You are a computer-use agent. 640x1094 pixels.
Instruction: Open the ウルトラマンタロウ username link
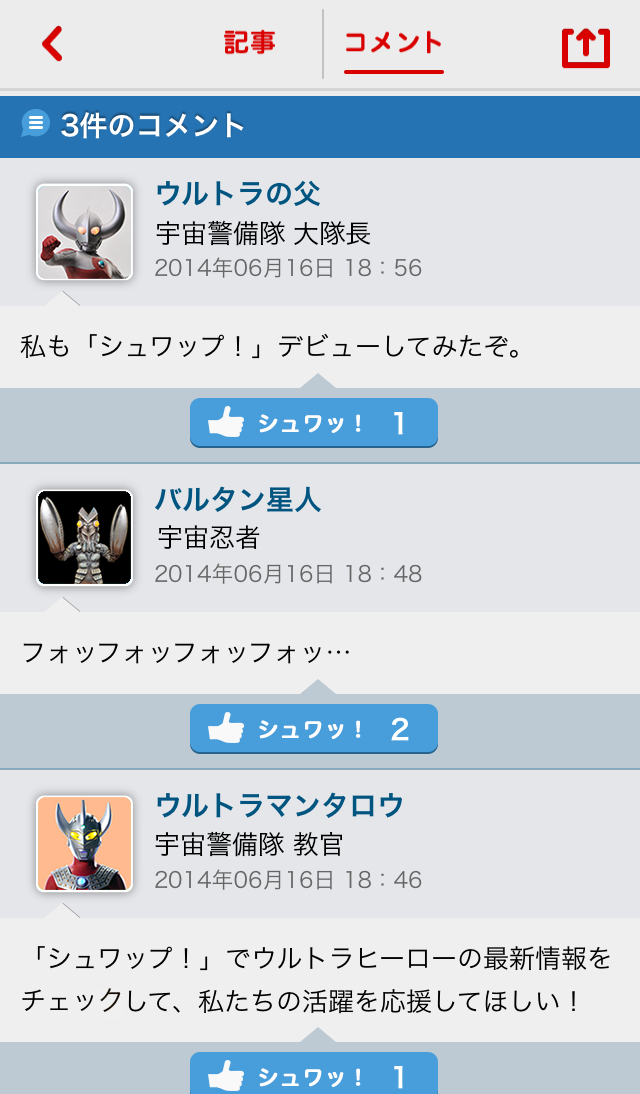[x=280, y=805]
